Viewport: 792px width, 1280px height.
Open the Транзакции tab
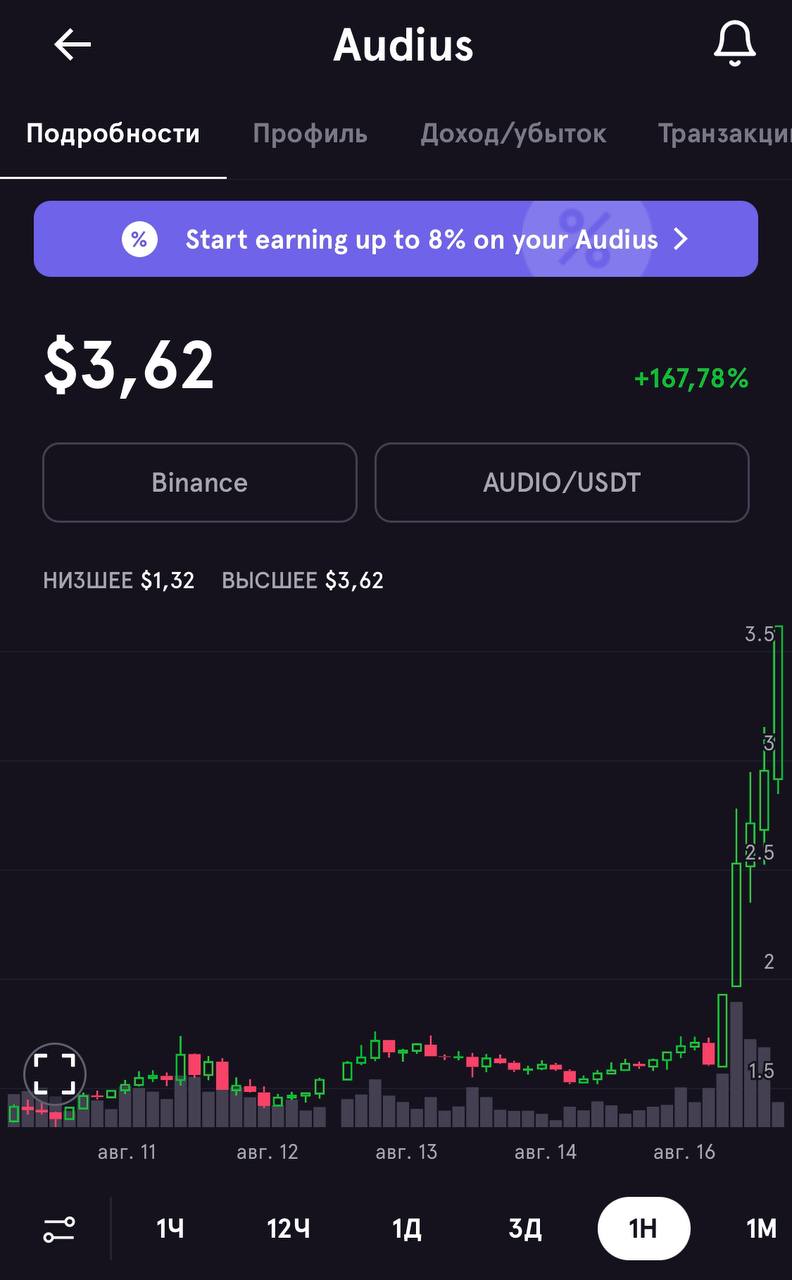coord(725,134)
